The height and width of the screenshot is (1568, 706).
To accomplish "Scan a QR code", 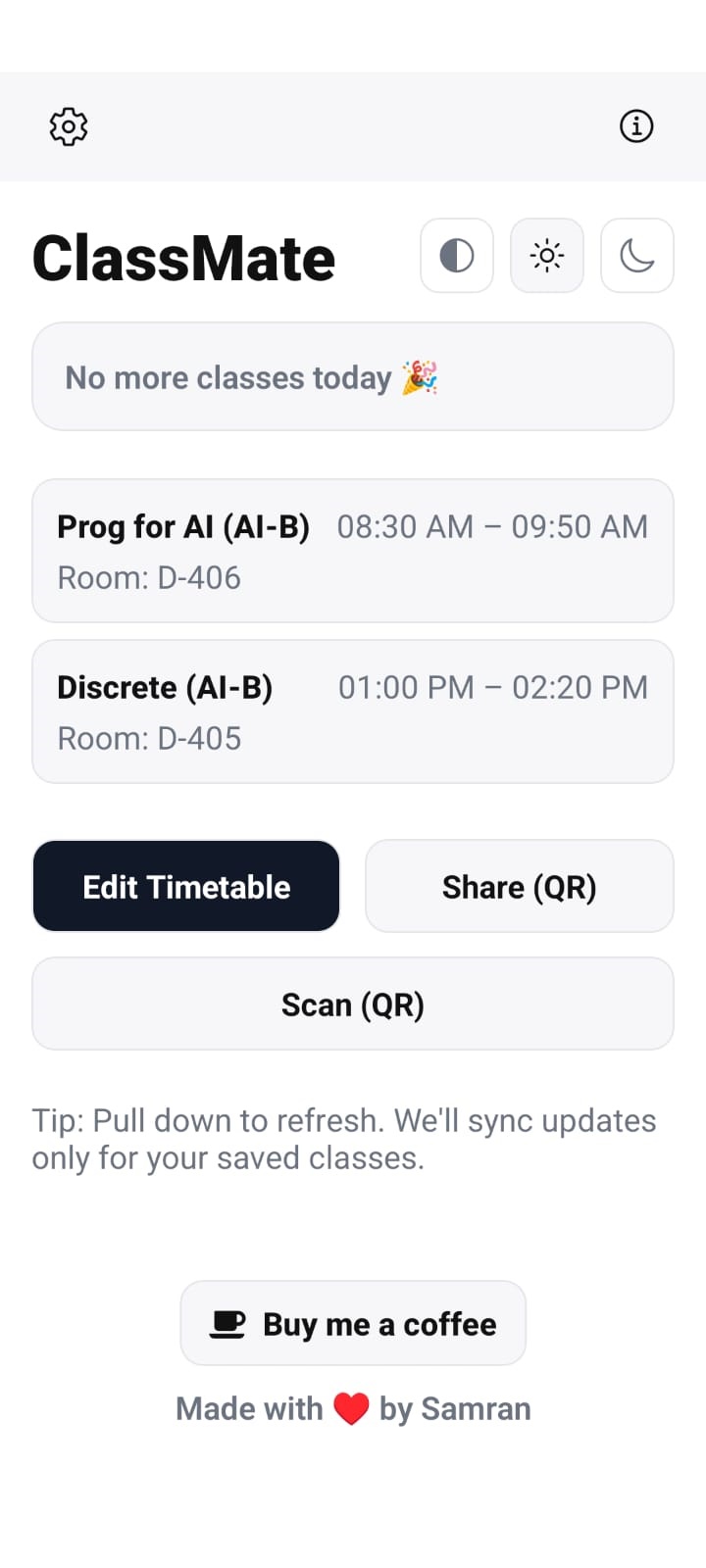I will (353, 1004).
